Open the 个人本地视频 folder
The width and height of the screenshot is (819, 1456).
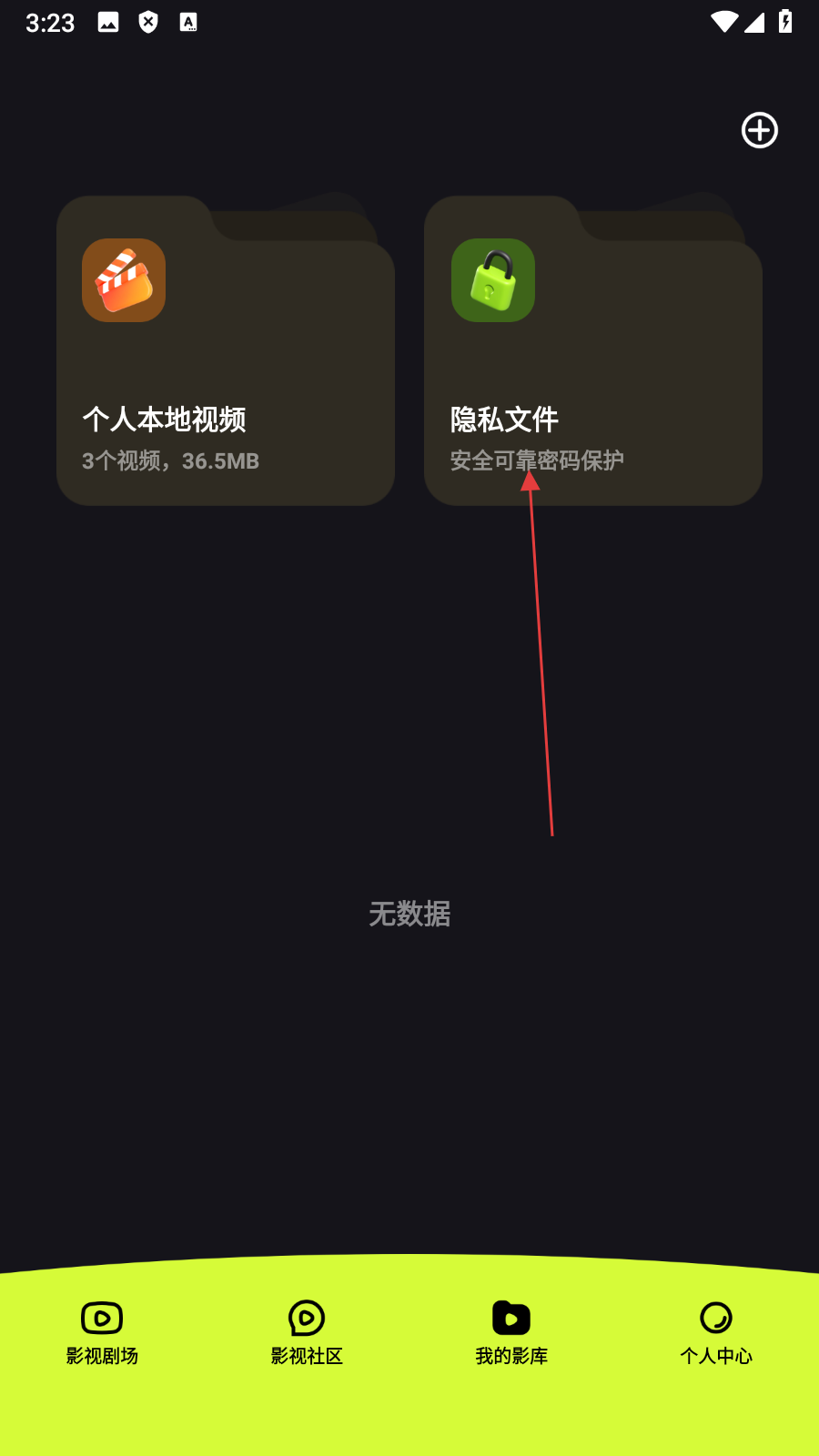[225, 364]
